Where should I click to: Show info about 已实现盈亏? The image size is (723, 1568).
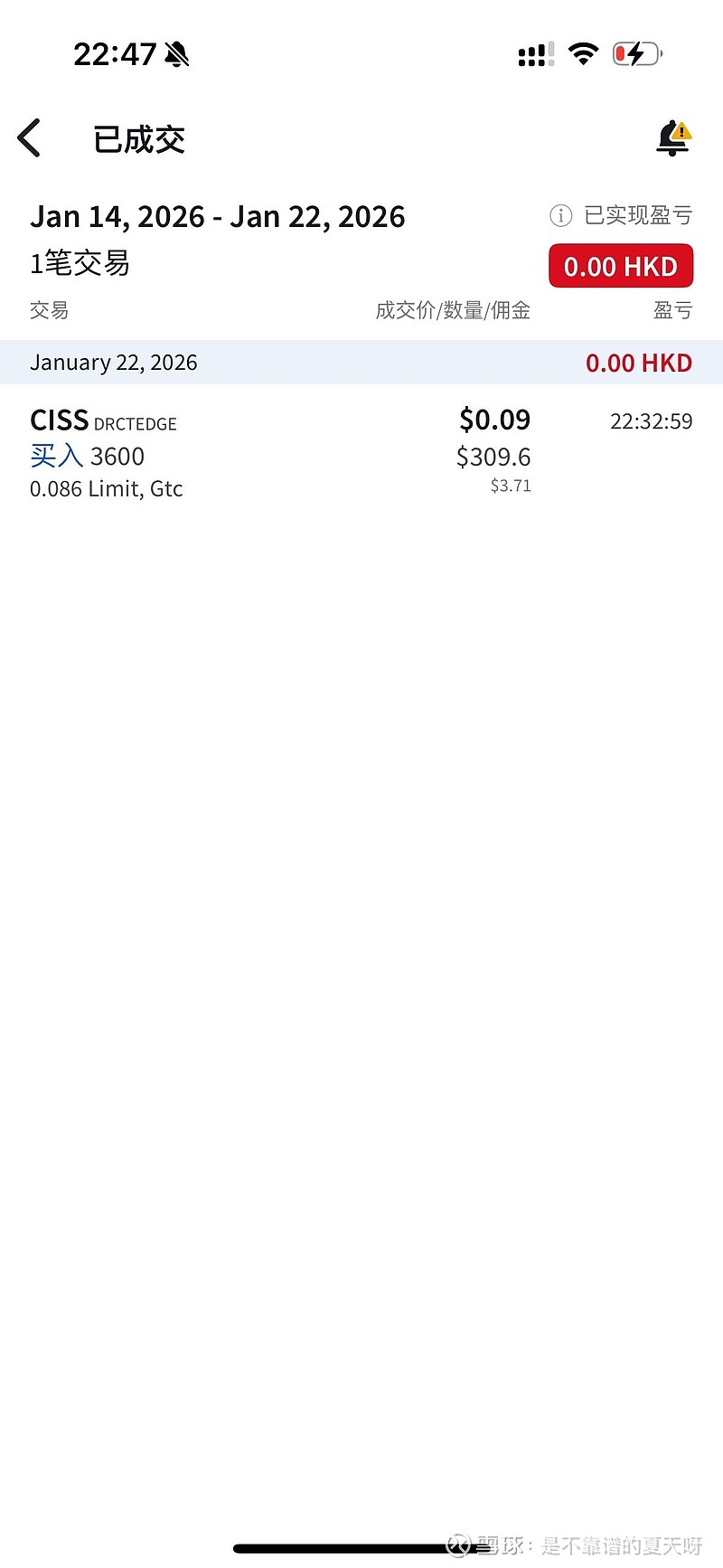[560, 215]
